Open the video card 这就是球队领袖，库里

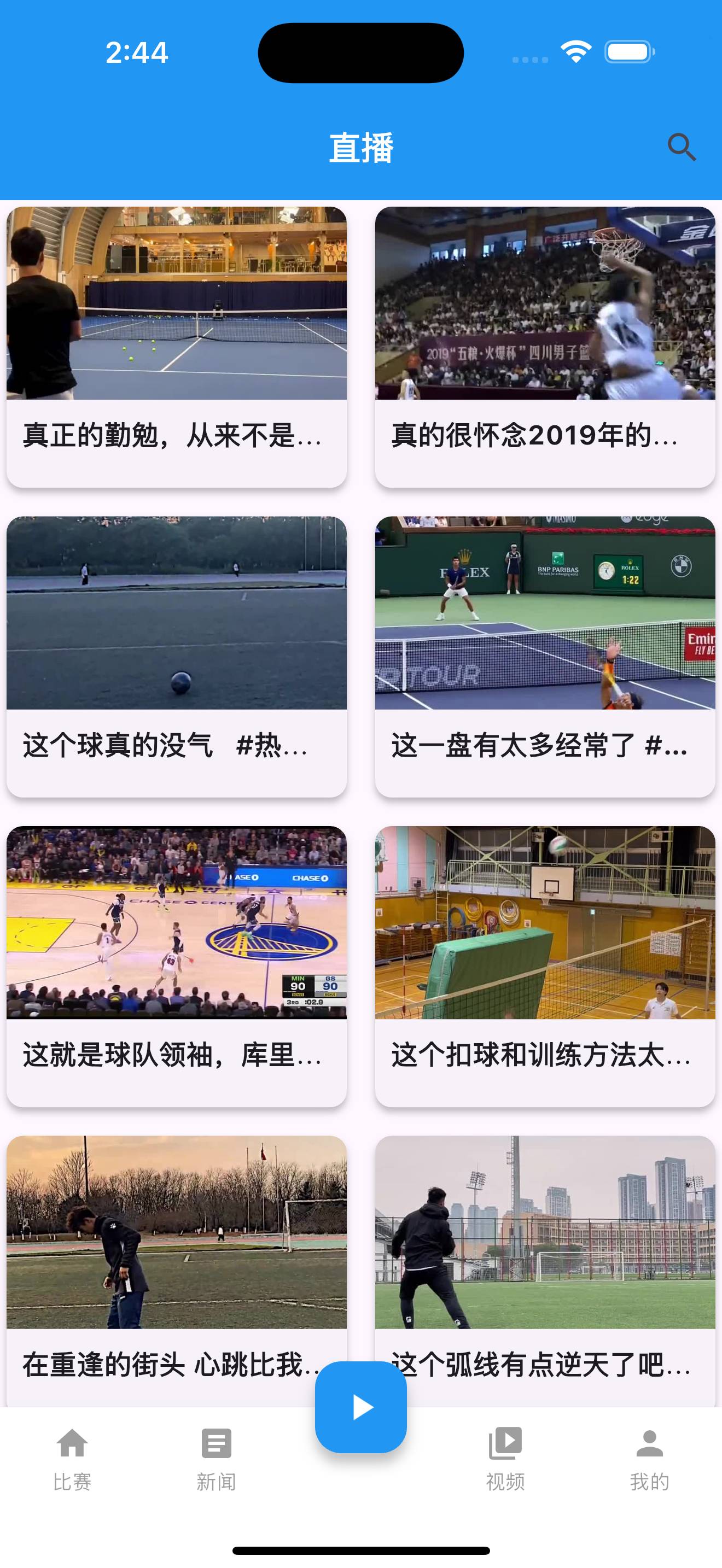[x=177, y=967]
